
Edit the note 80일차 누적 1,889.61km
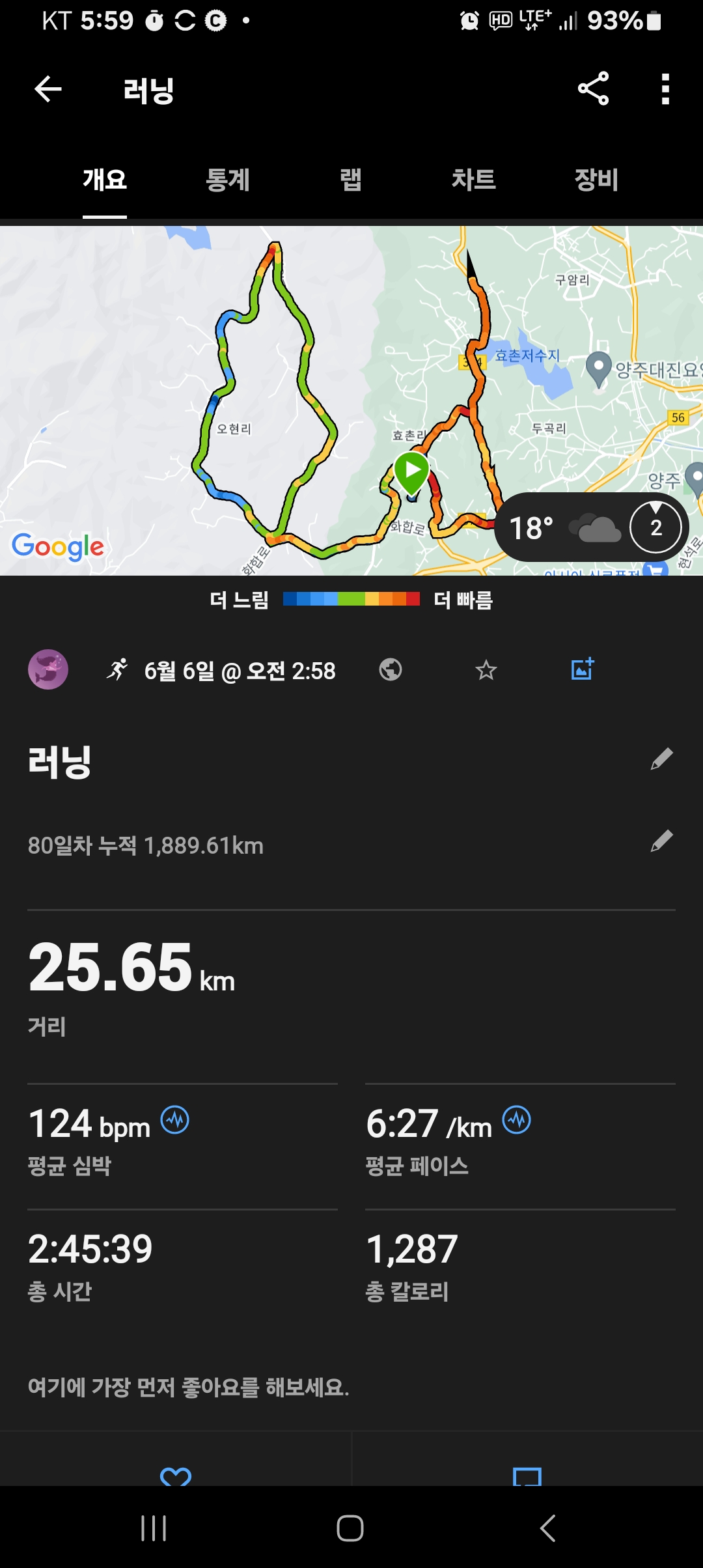click(661, 841)
